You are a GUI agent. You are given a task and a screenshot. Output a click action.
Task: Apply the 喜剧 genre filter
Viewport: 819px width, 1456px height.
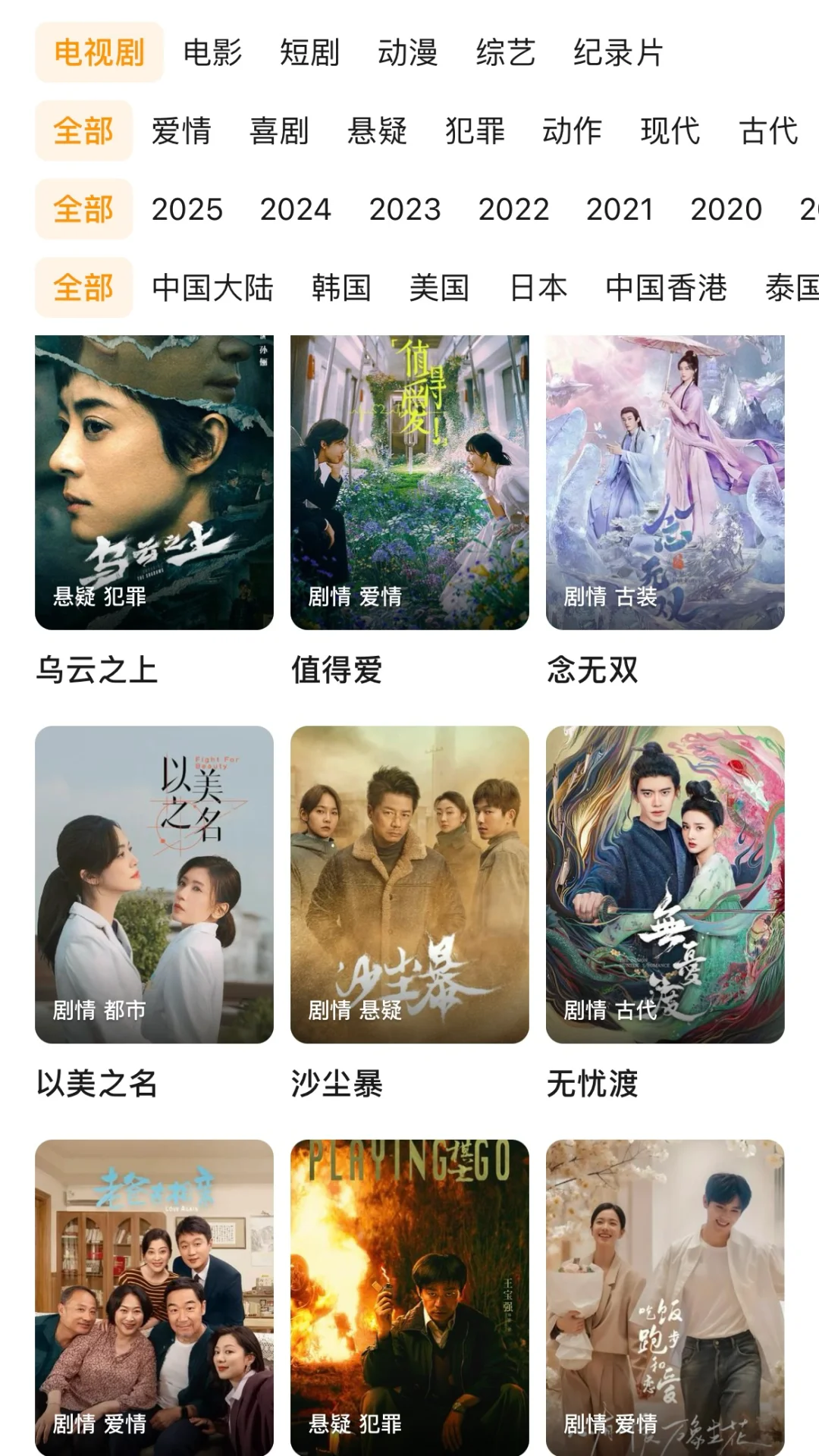279,131
